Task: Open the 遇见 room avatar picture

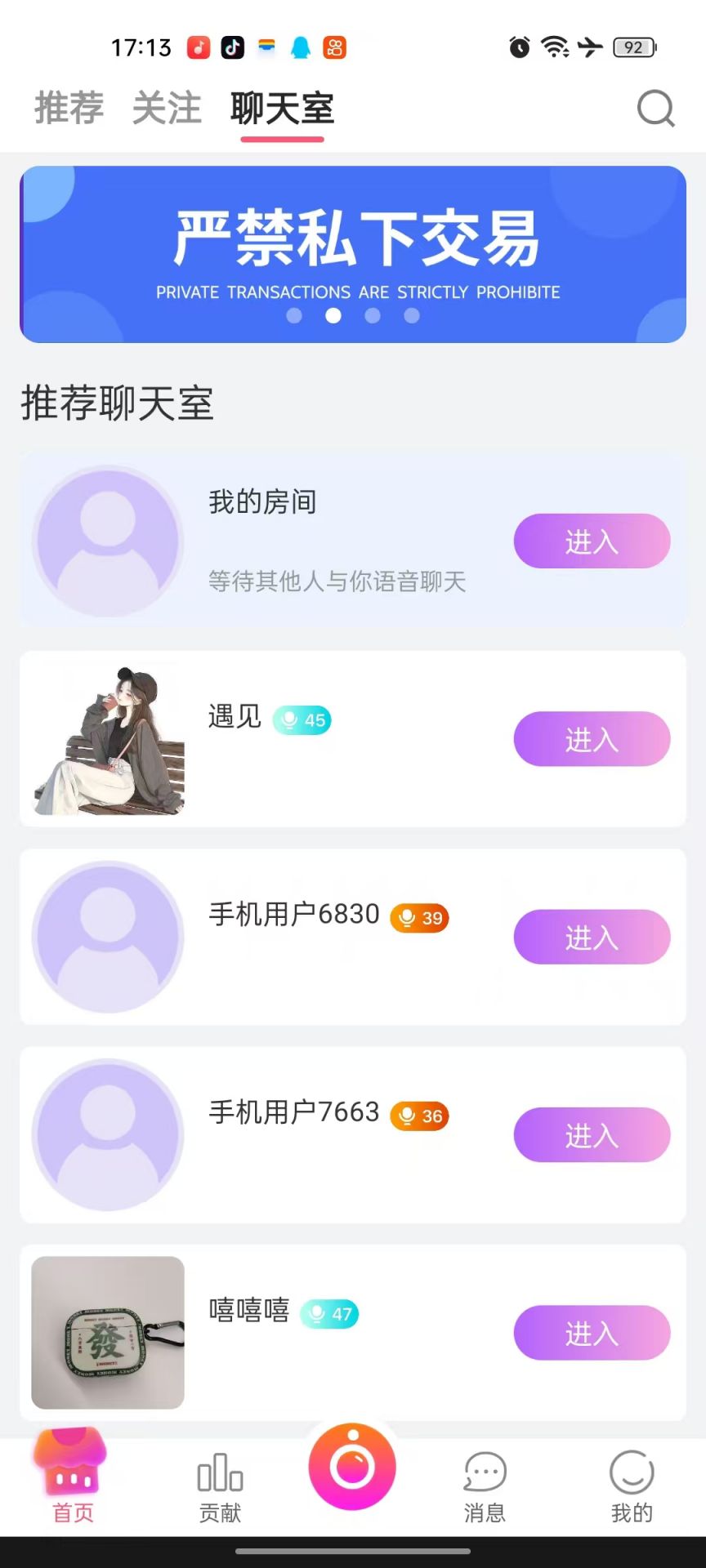Action: [108, 739]
